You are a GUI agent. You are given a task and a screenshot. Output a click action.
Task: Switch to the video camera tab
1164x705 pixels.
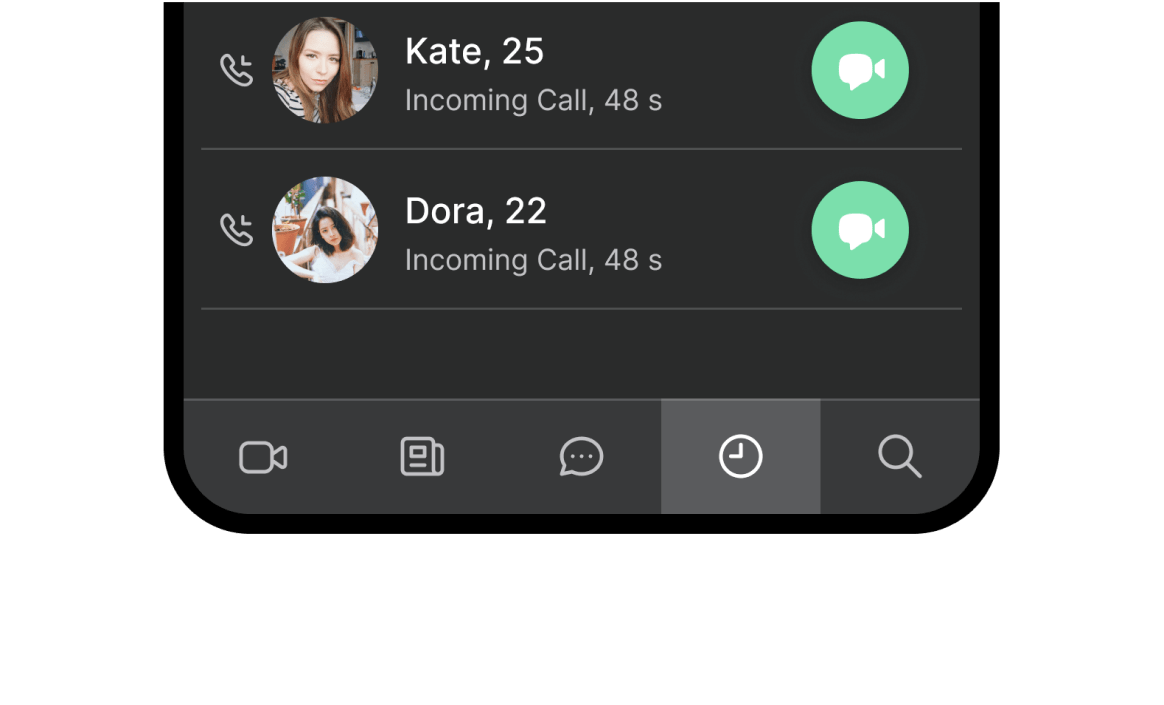click(x=263, y=458)
